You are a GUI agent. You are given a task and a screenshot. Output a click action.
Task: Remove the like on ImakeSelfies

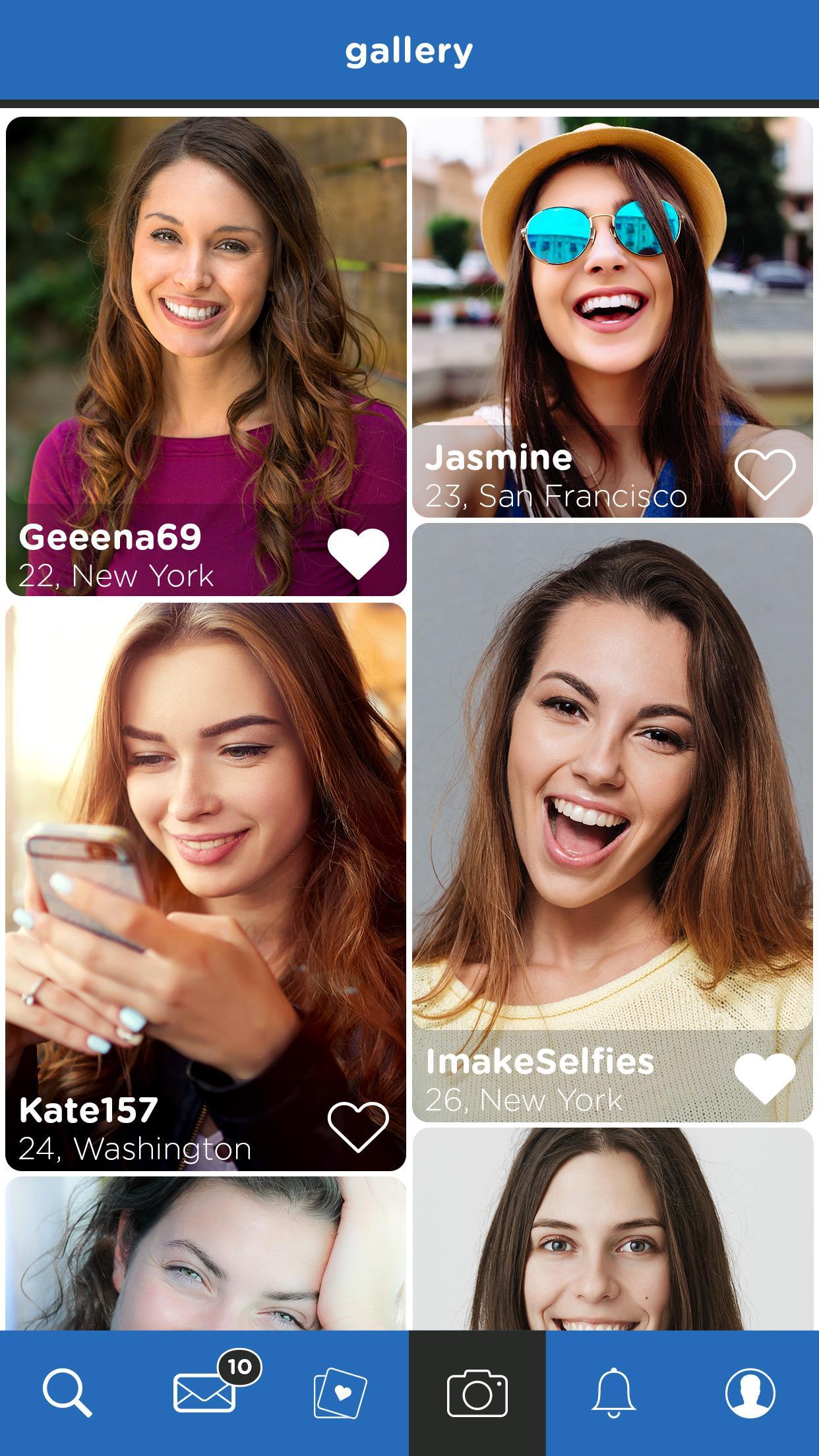[765, 1078]
